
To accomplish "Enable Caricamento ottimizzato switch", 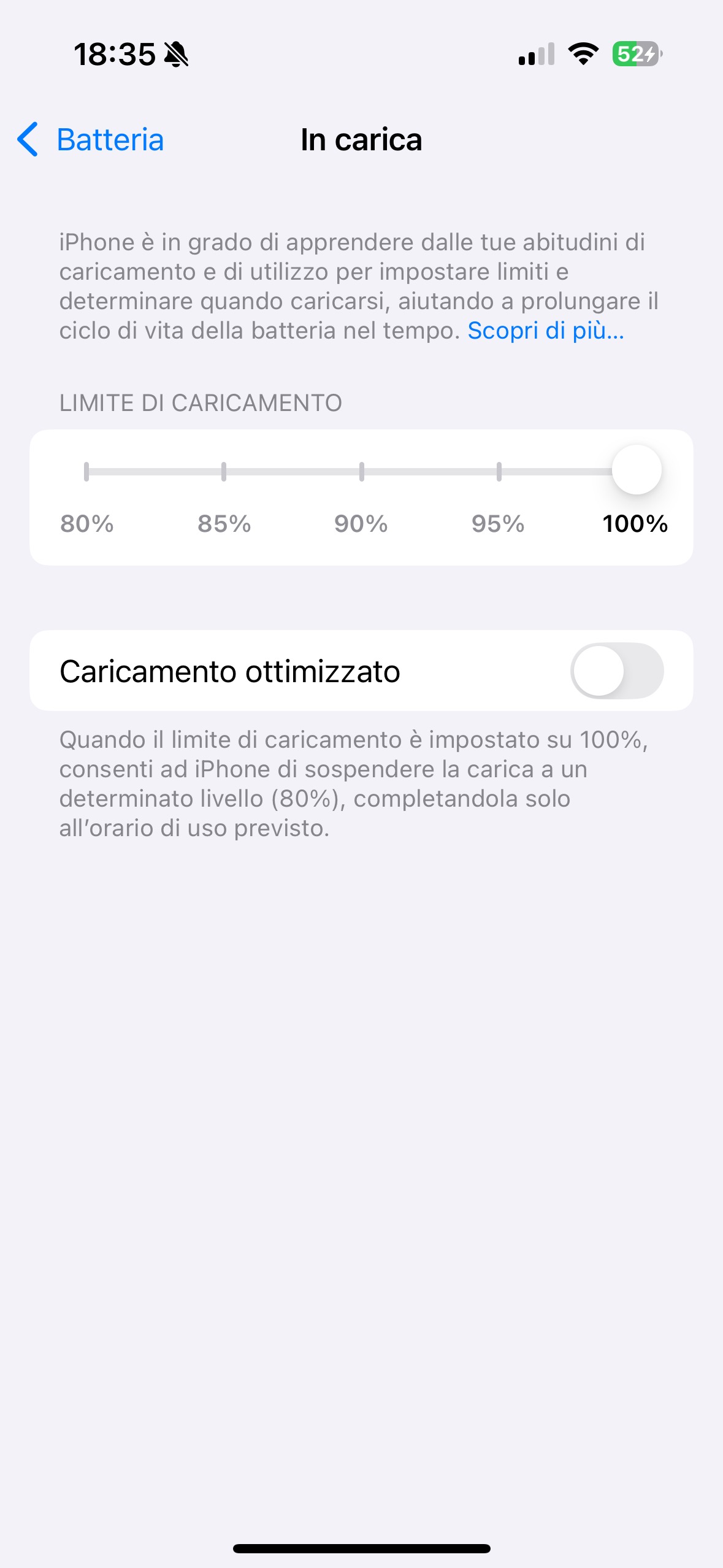I will 617,671.
